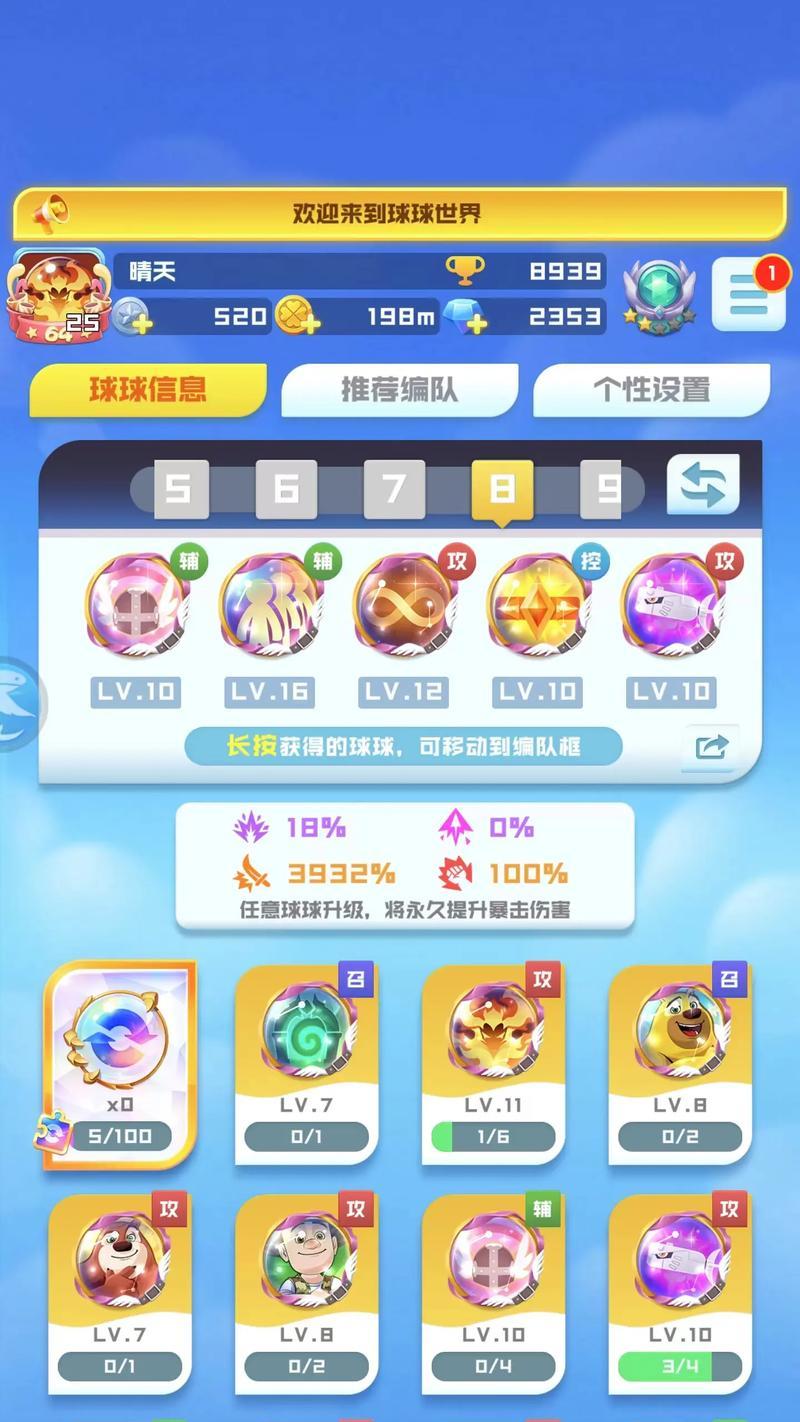
Task: Open the LV.16 support ball in team
Action: click(269, 605)
